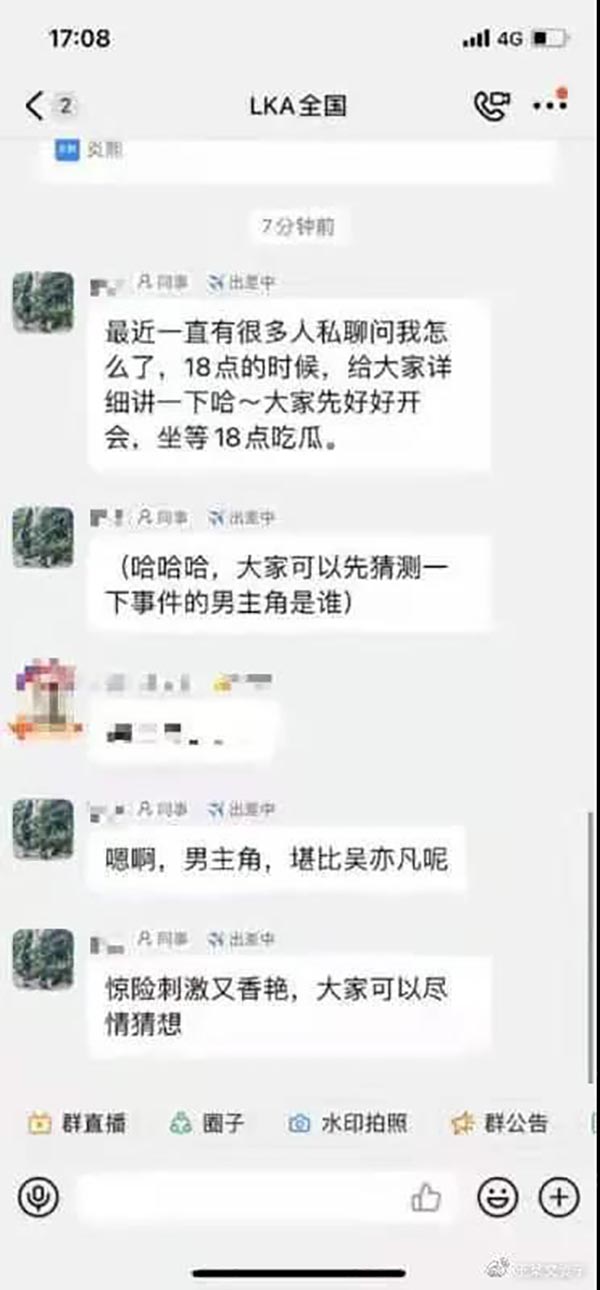View 群公告 group announcements
Viewport: 600px width, 1290px height.
[x=501, y=1123]
